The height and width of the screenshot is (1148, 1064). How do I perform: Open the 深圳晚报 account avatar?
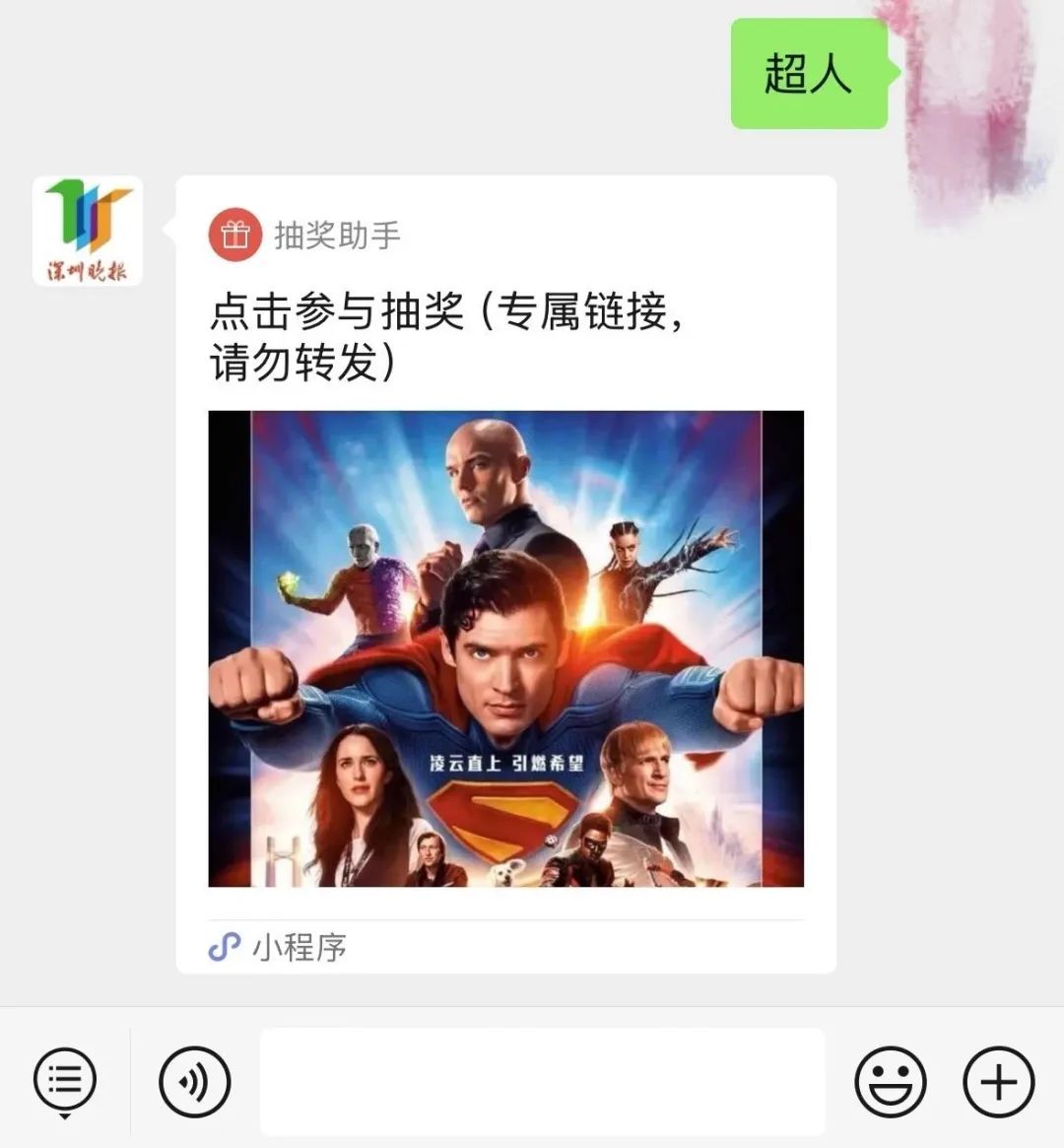[88, 231]
